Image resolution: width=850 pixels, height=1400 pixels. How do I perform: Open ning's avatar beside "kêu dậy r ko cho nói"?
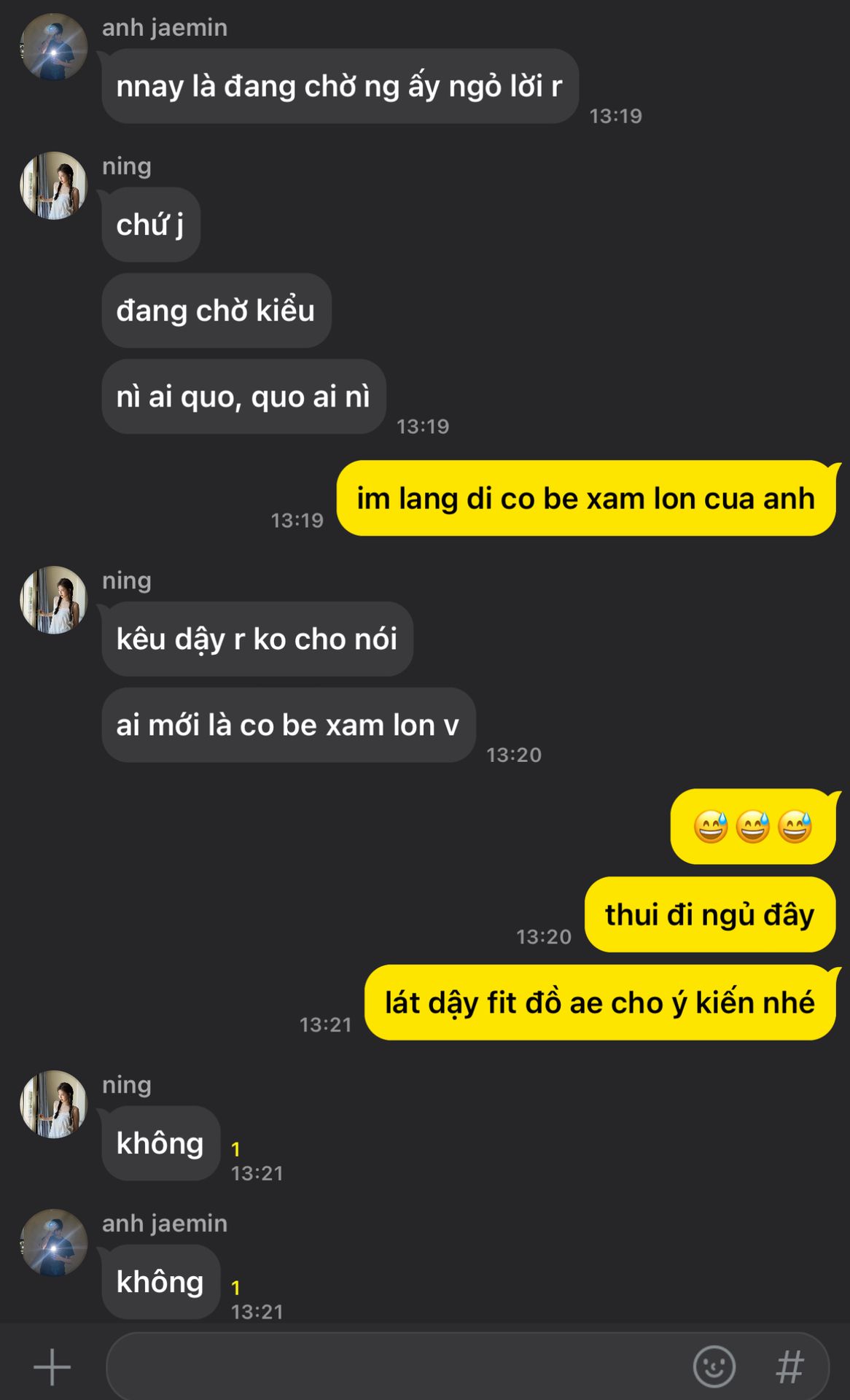pos(53,599)
